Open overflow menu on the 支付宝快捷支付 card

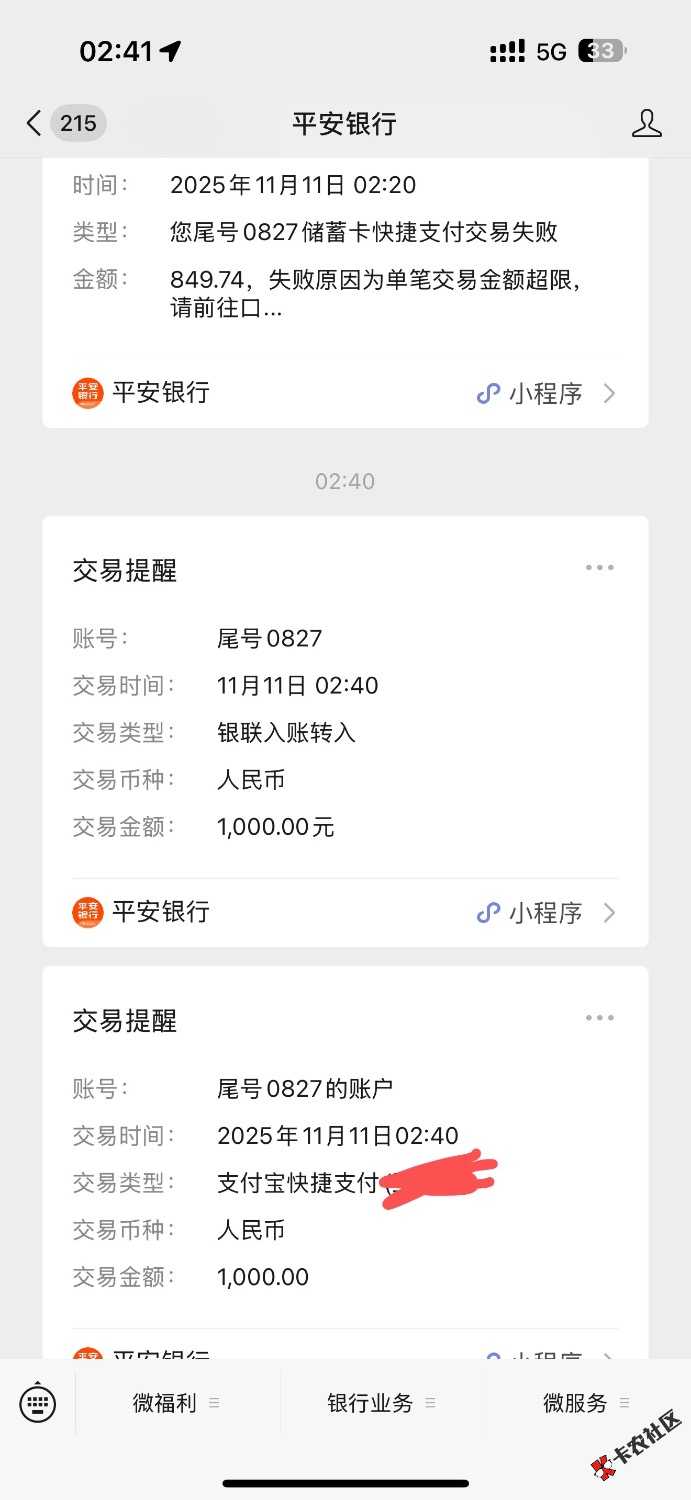point(599,1018)
